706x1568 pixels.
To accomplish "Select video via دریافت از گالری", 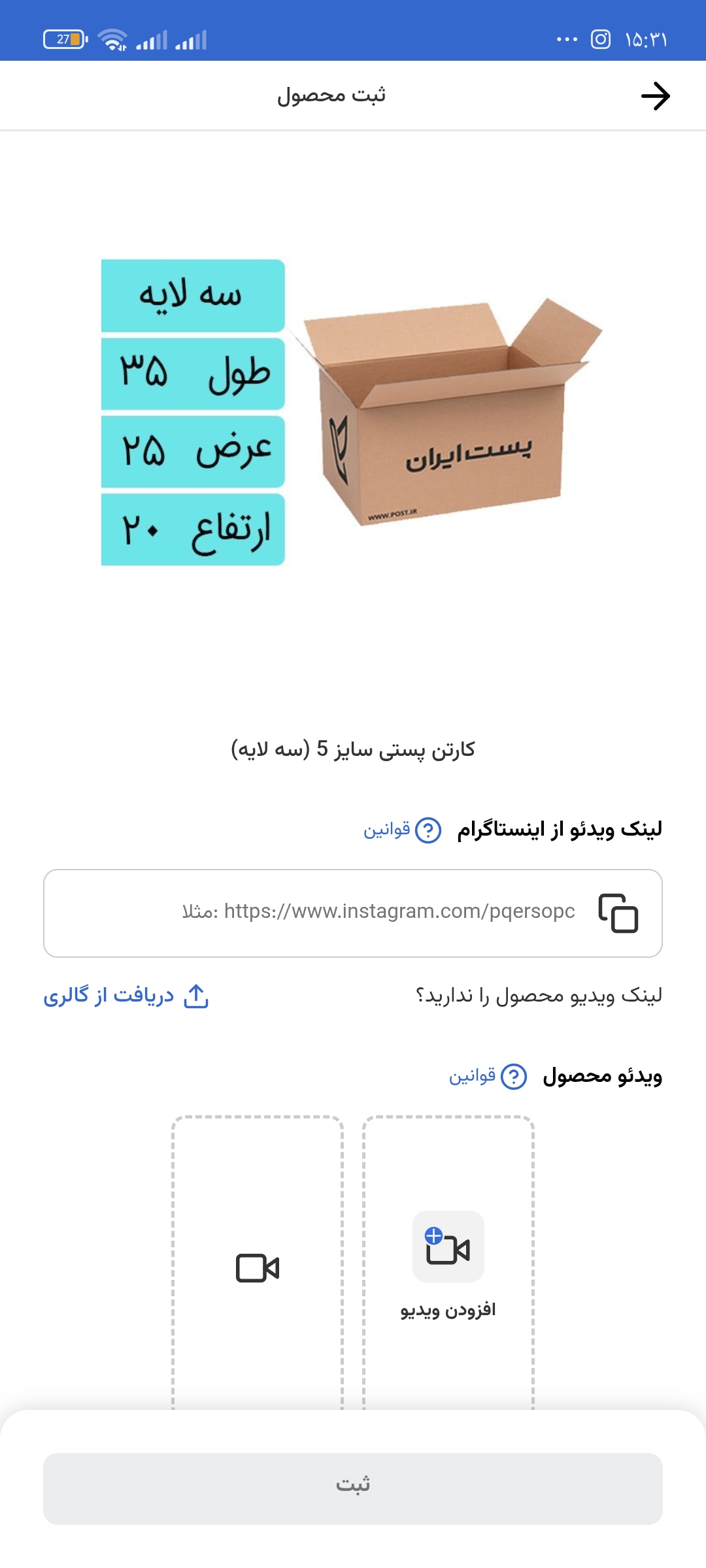I will pos(126,996).
